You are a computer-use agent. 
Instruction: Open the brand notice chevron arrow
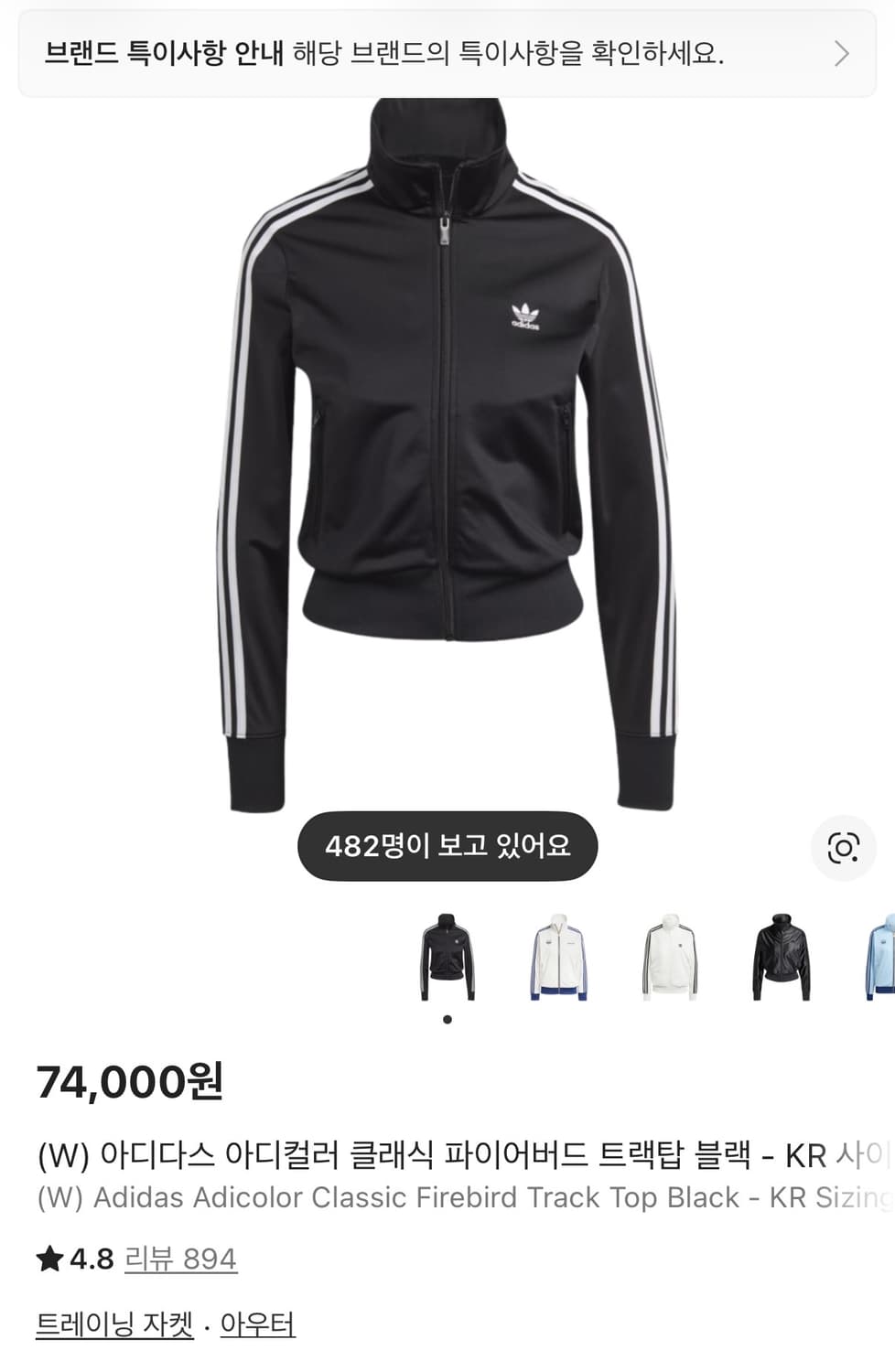click(x=839, y=53)
